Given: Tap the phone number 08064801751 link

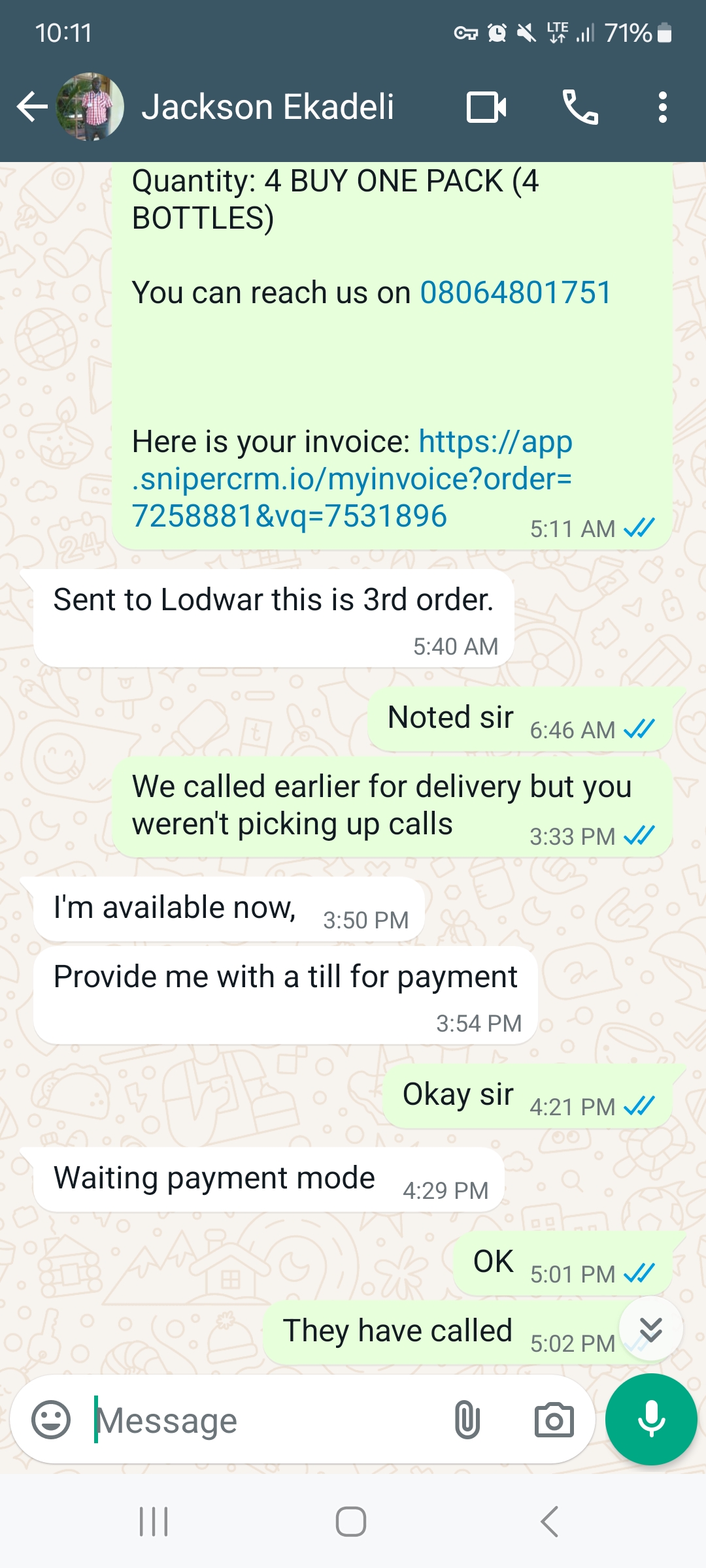Looking at the screenshot, I should pos(515,292).
